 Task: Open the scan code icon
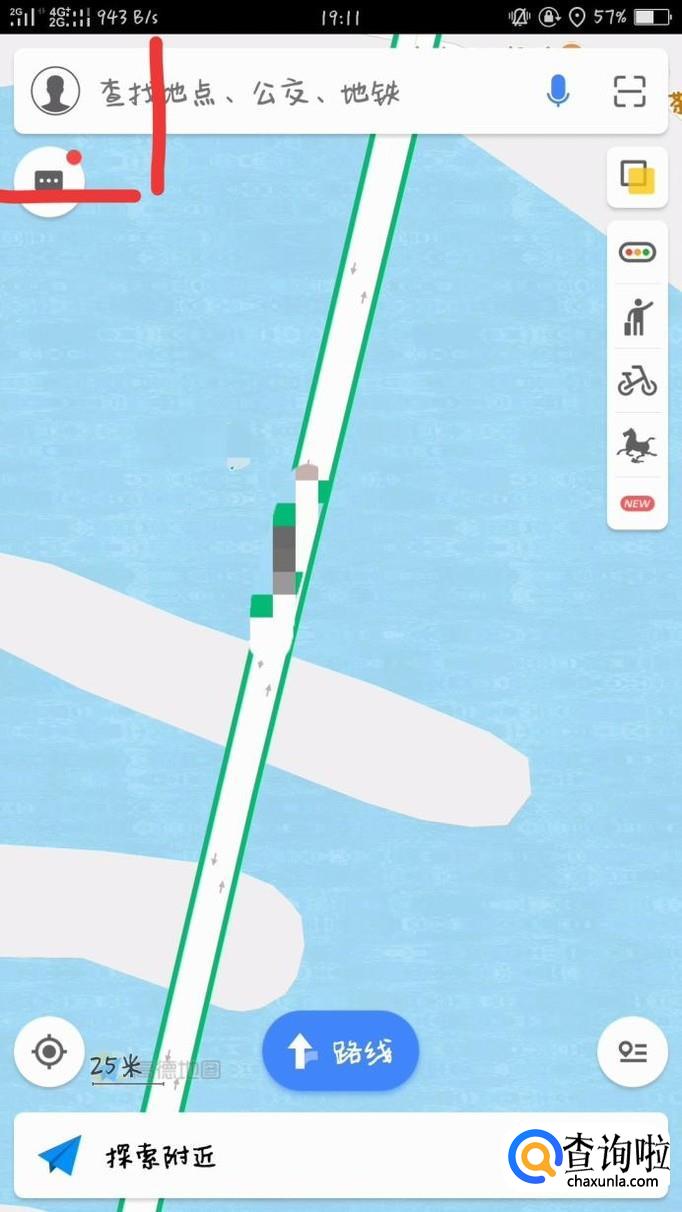tap(630, 91)
